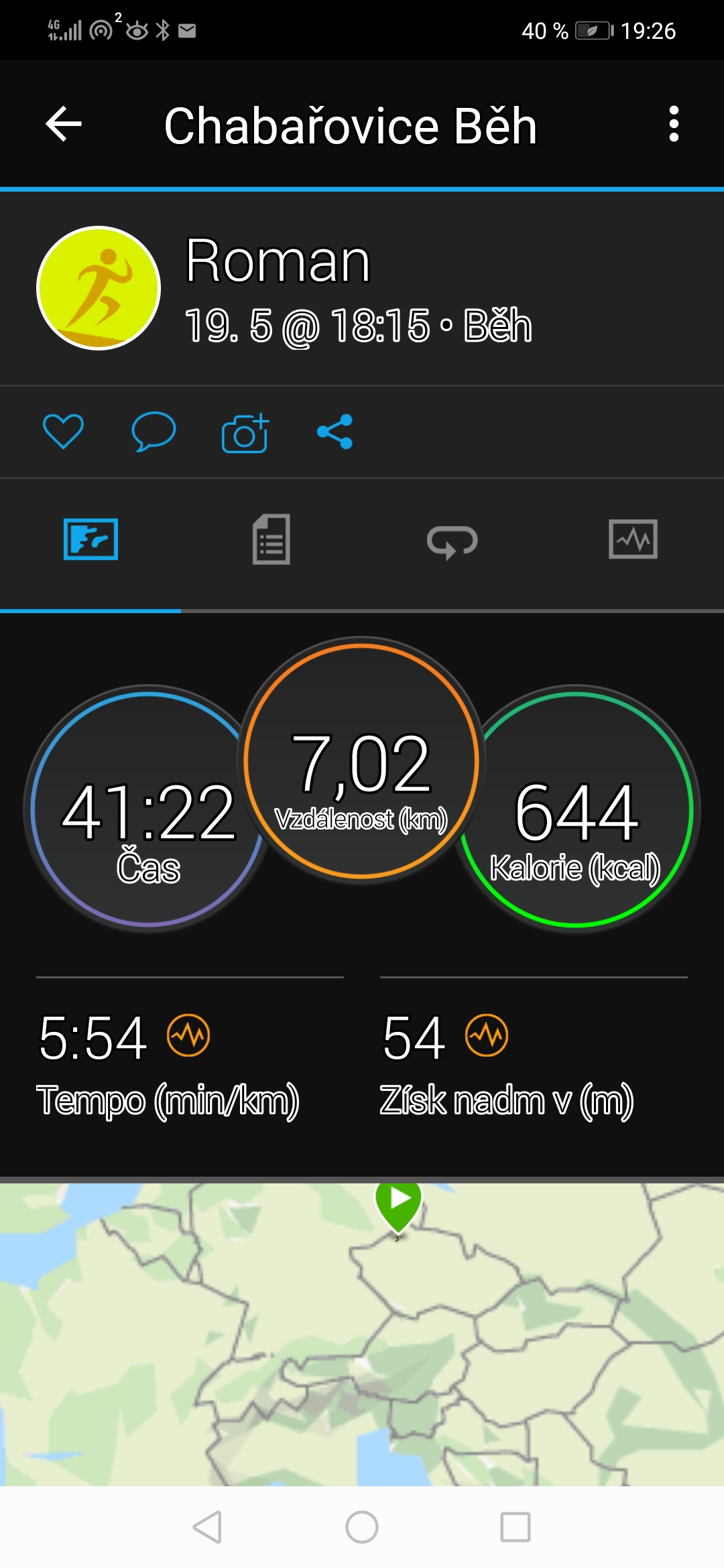Add a photo with the camera icon
The width and height of the screenshot is (724, 1568).
pyautogui.click(x=245, y=433)
